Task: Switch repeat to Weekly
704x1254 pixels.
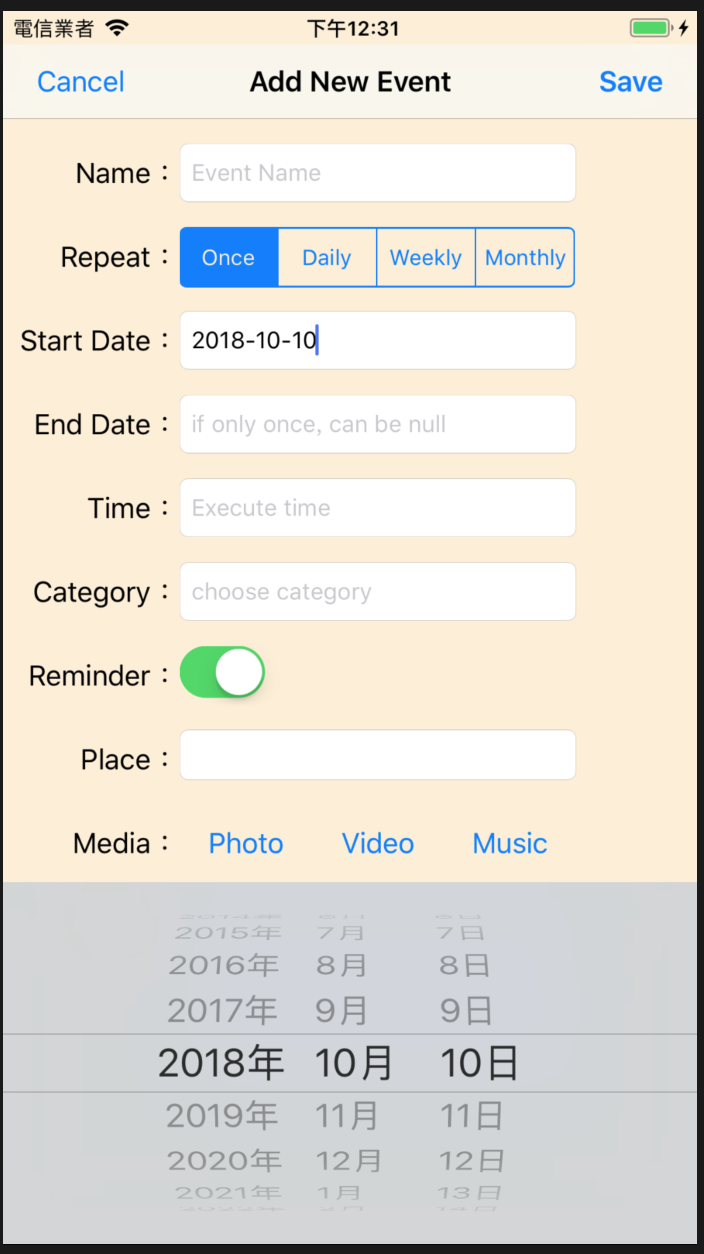Action: [425, 258]
